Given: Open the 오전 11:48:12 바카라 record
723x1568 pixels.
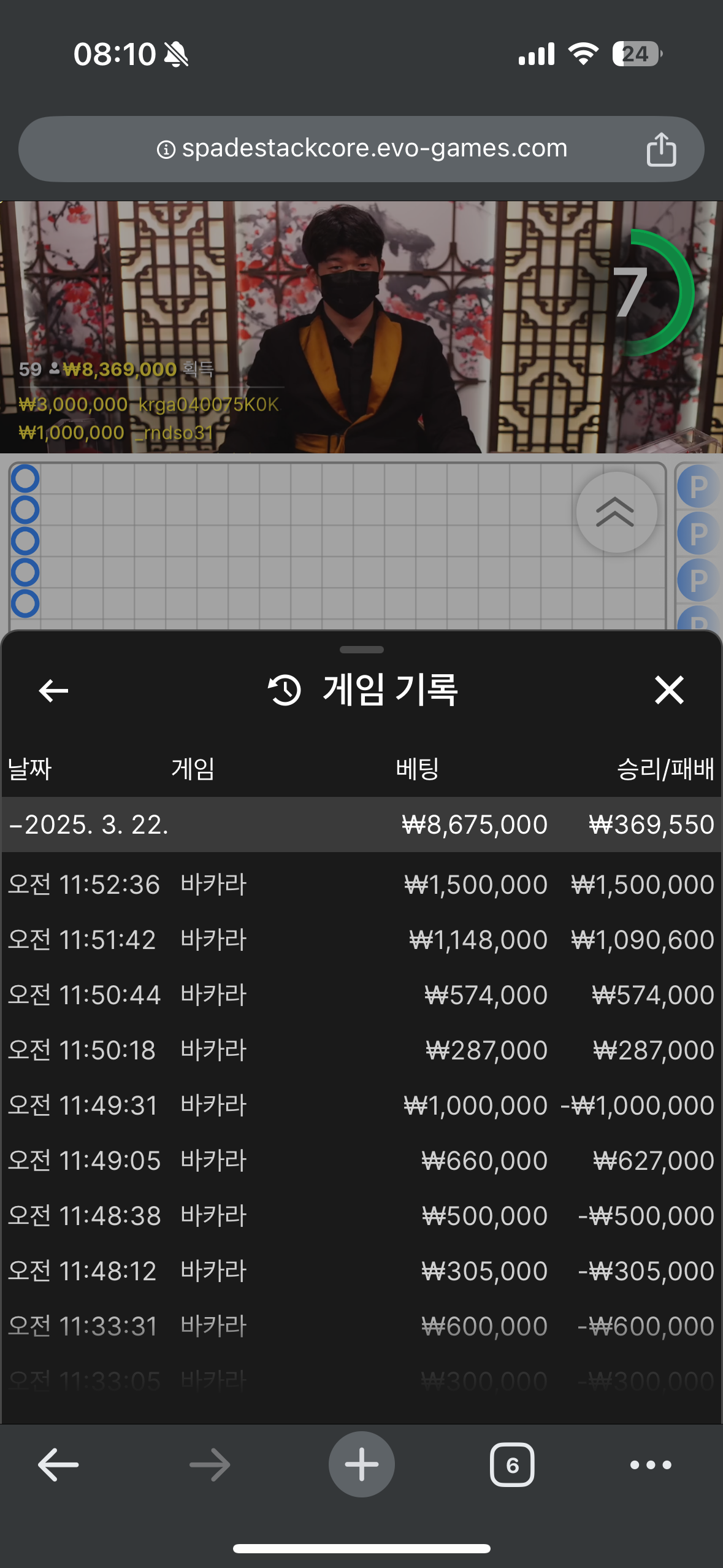Looking at the screenshot, I should 361,1271.
